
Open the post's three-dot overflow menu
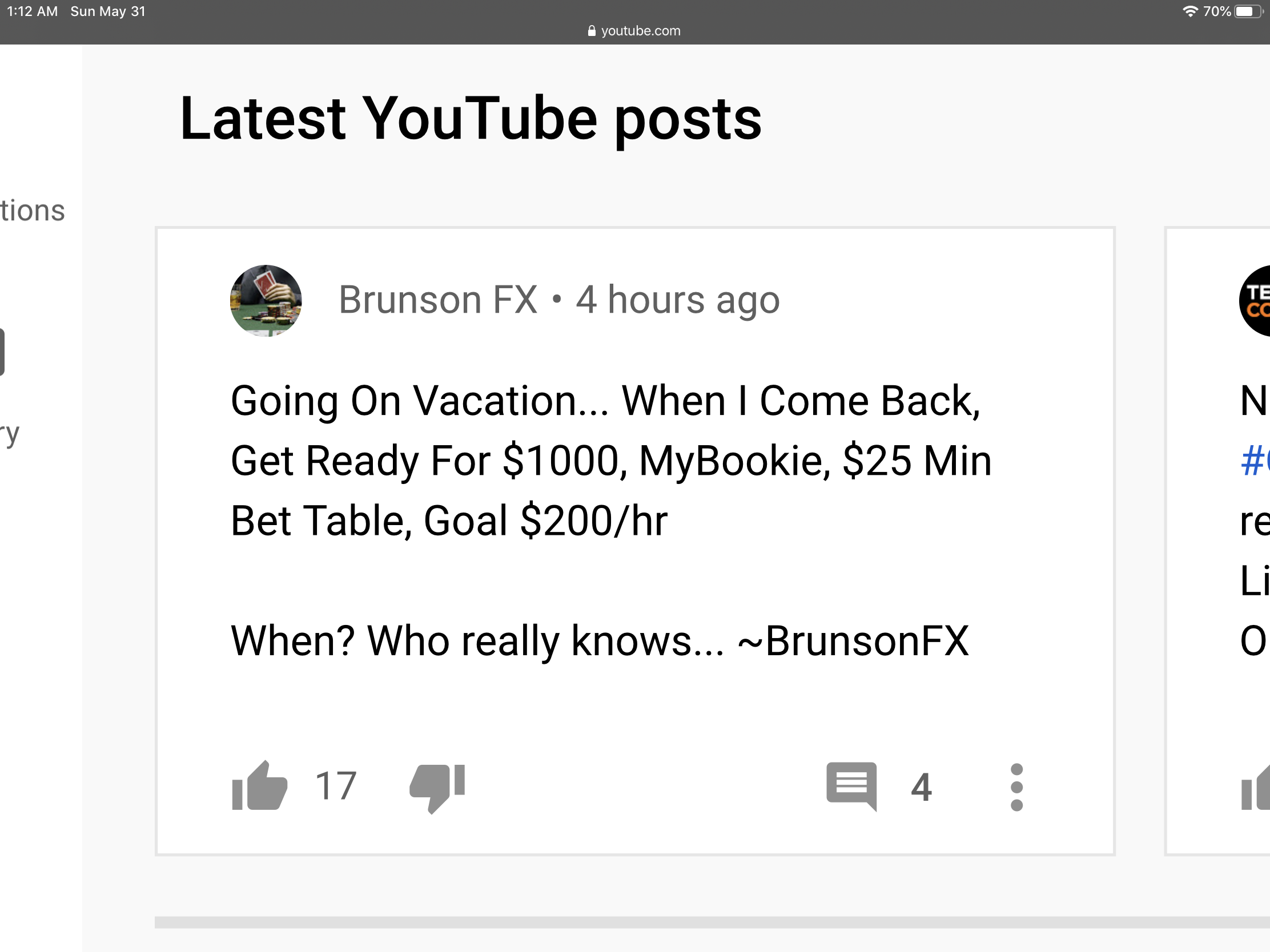(1016, 786)
